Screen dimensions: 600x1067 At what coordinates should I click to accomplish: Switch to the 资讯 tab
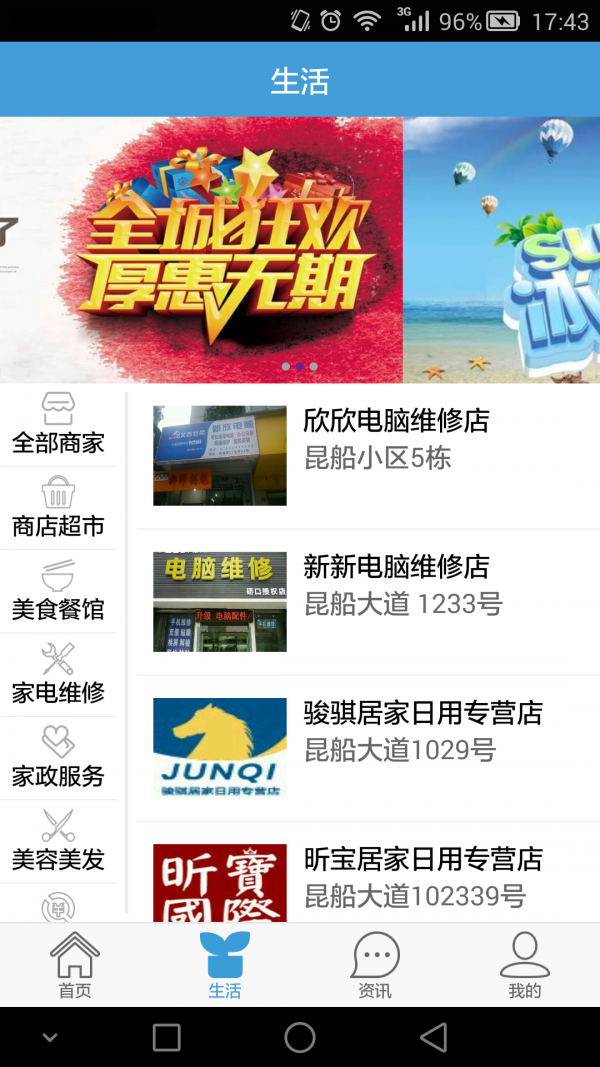click(375, 966)
